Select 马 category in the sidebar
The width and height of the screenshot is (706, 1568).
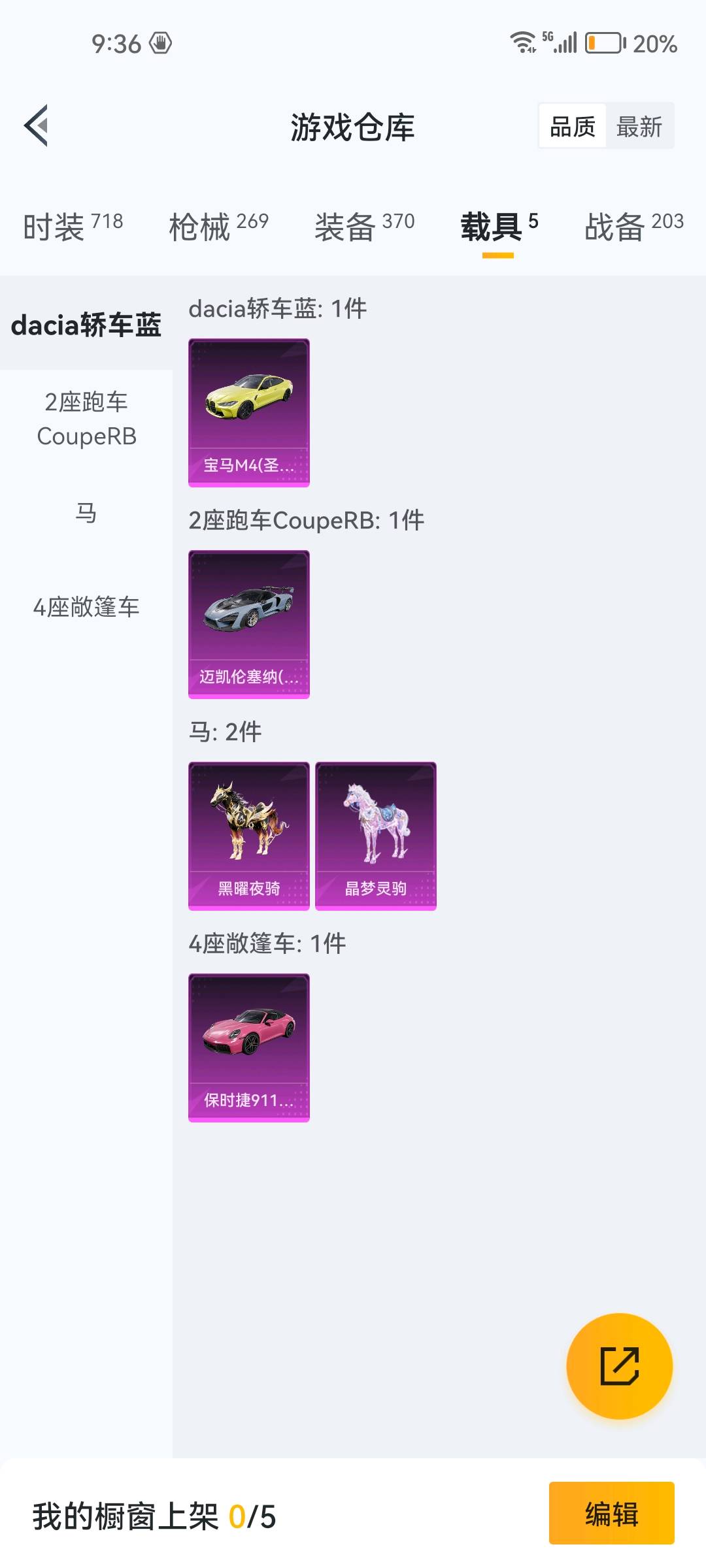point(86,513)
